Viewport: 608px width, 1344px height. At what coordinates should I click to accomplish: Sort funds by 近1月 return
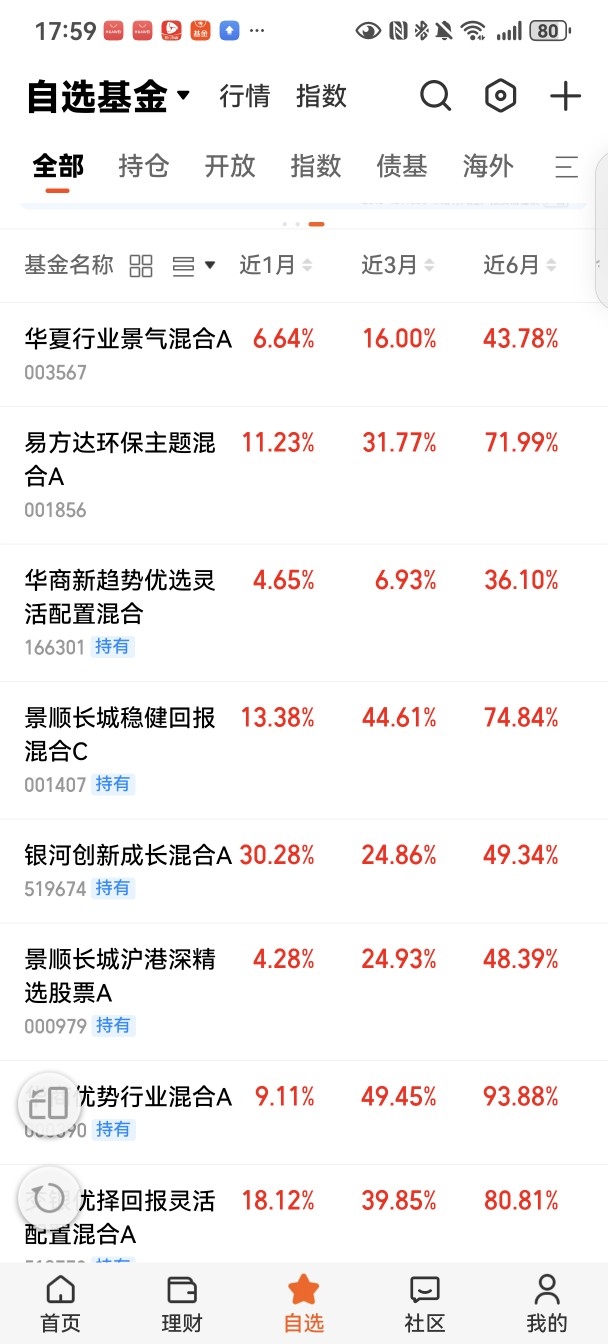click(276, 265)
